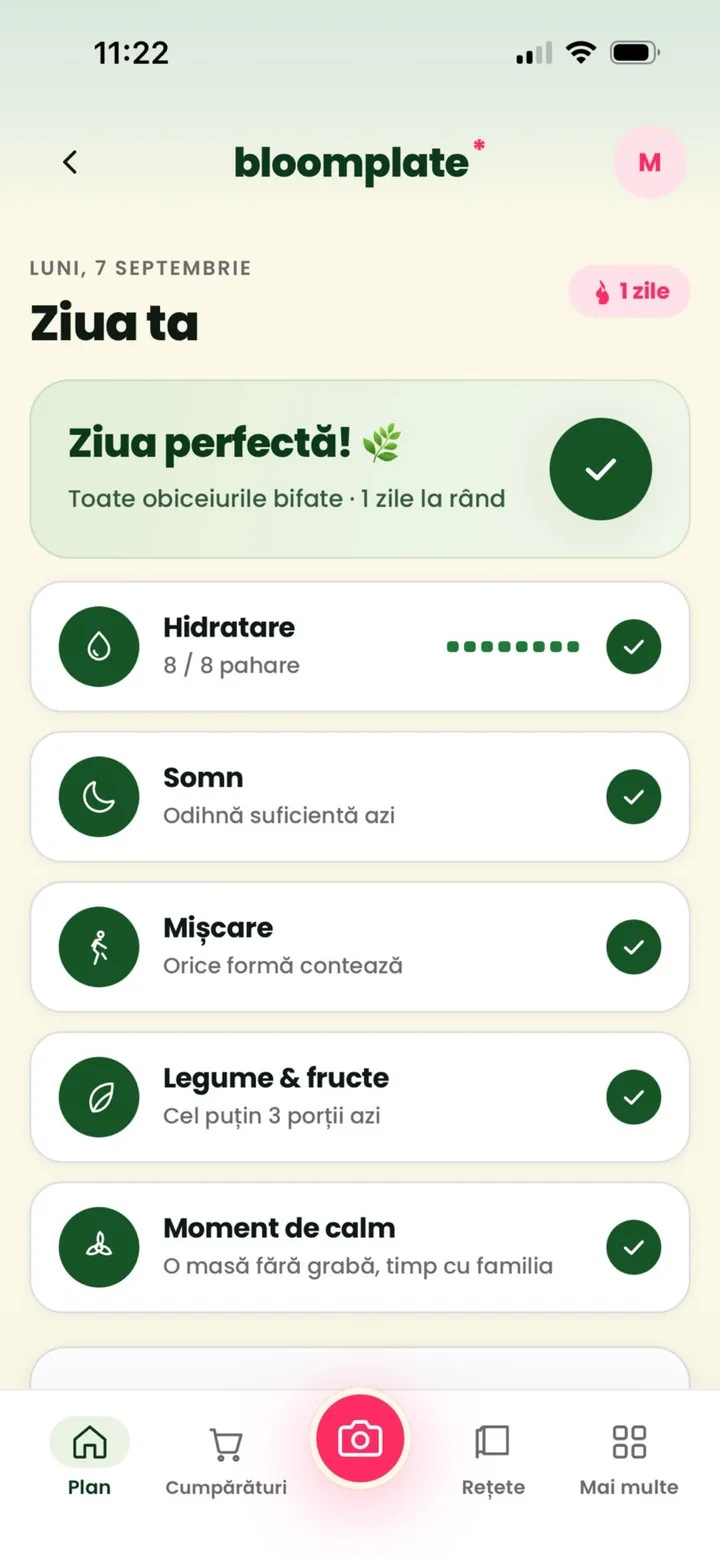Screen dimensions: 720x1558
Task: Open the M profile avatar
Action: pyautogui.click(x=650, y=162)
